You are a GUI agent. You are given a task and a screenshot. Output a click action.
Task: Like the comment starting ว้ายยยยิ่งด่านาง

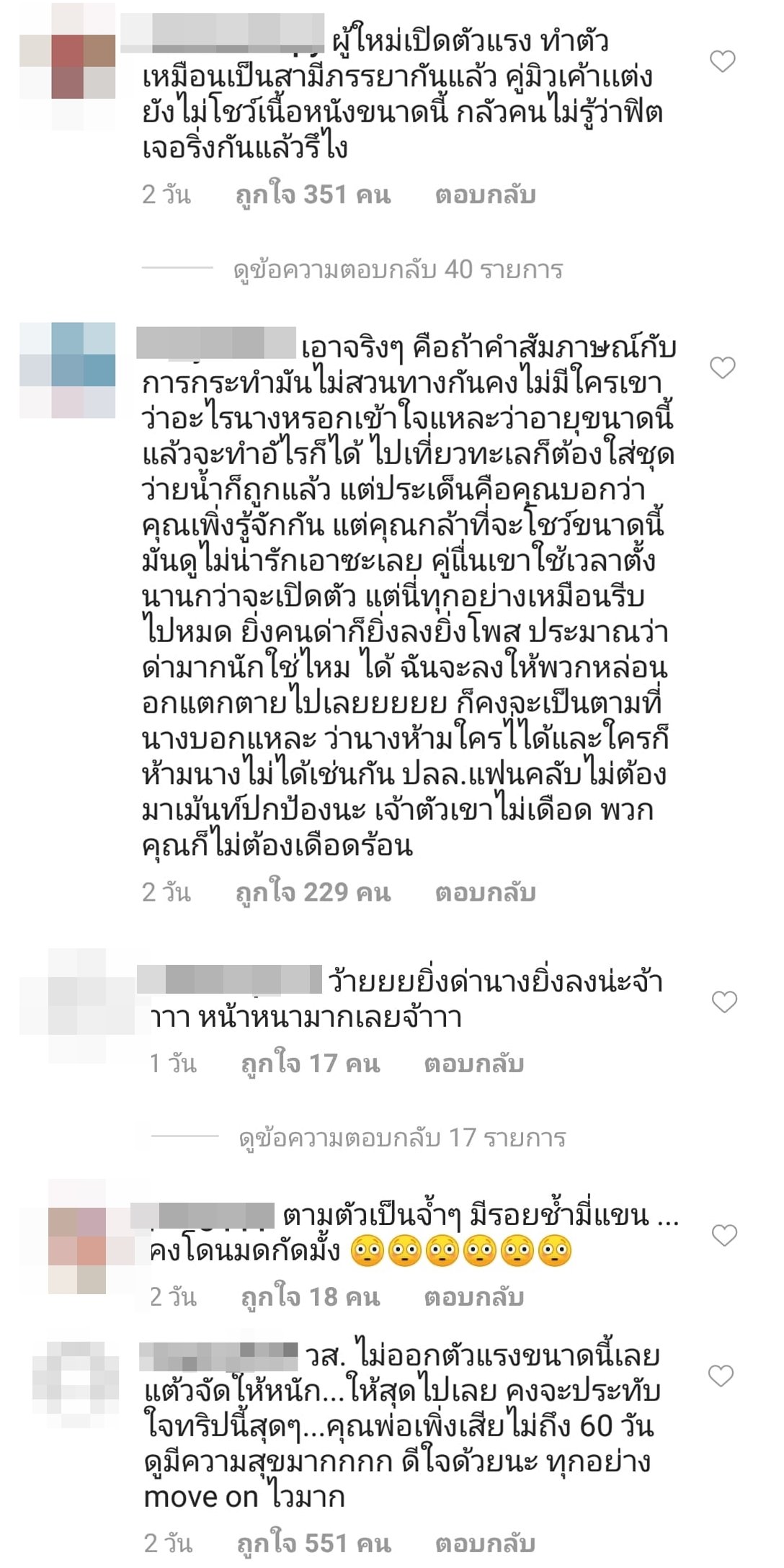click(x=723, y=1002)
